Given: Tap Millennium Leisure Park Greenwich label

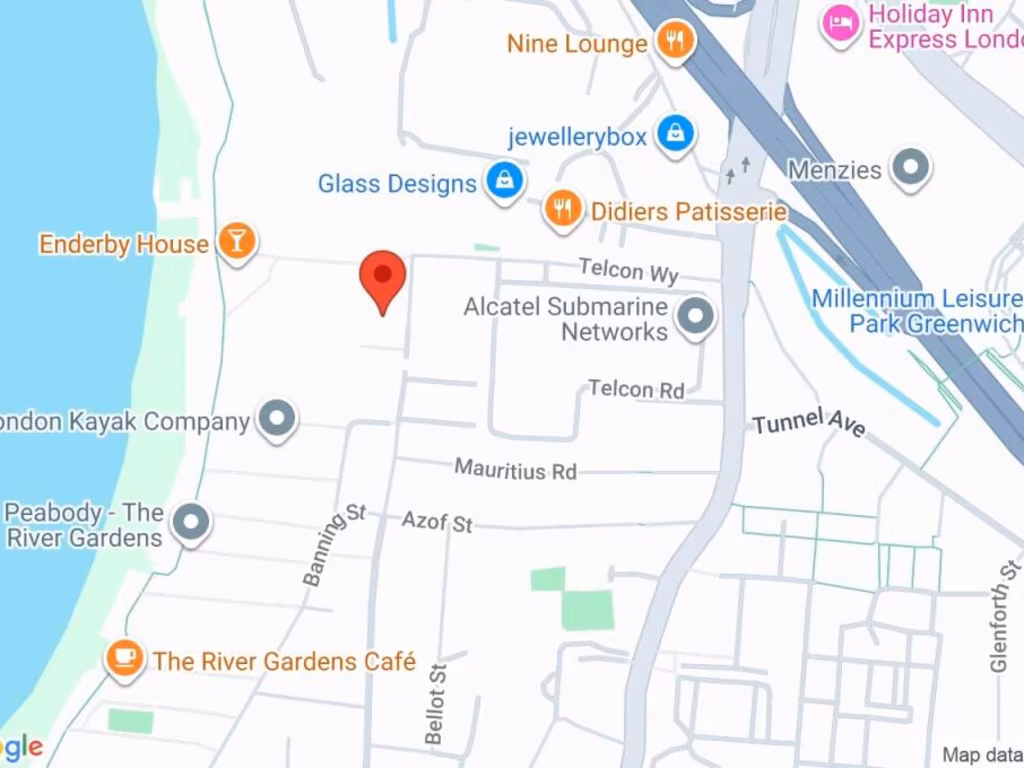Looking at the screenshot, I should (x=917, y=311).
